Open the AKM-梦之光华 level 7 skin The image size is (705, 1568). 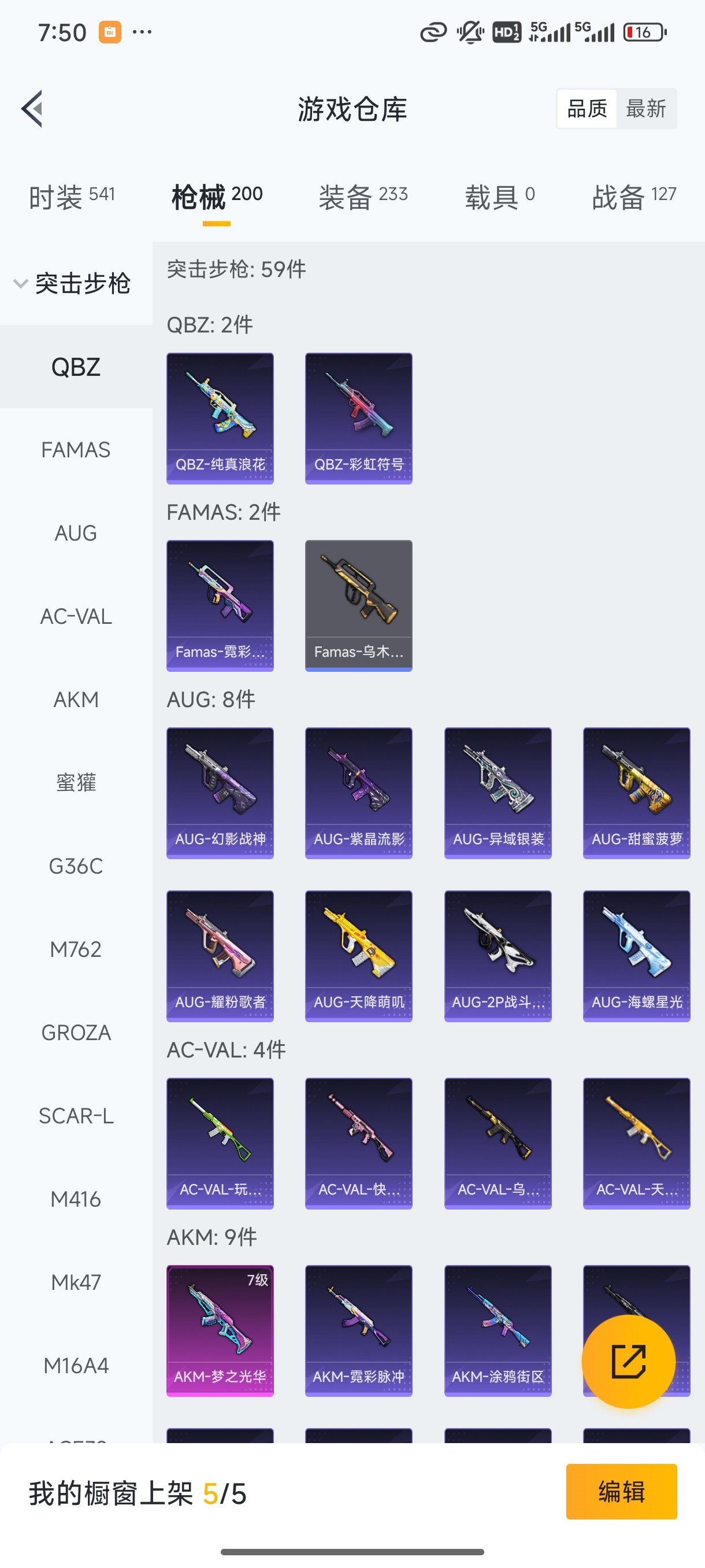point(220,1330)
